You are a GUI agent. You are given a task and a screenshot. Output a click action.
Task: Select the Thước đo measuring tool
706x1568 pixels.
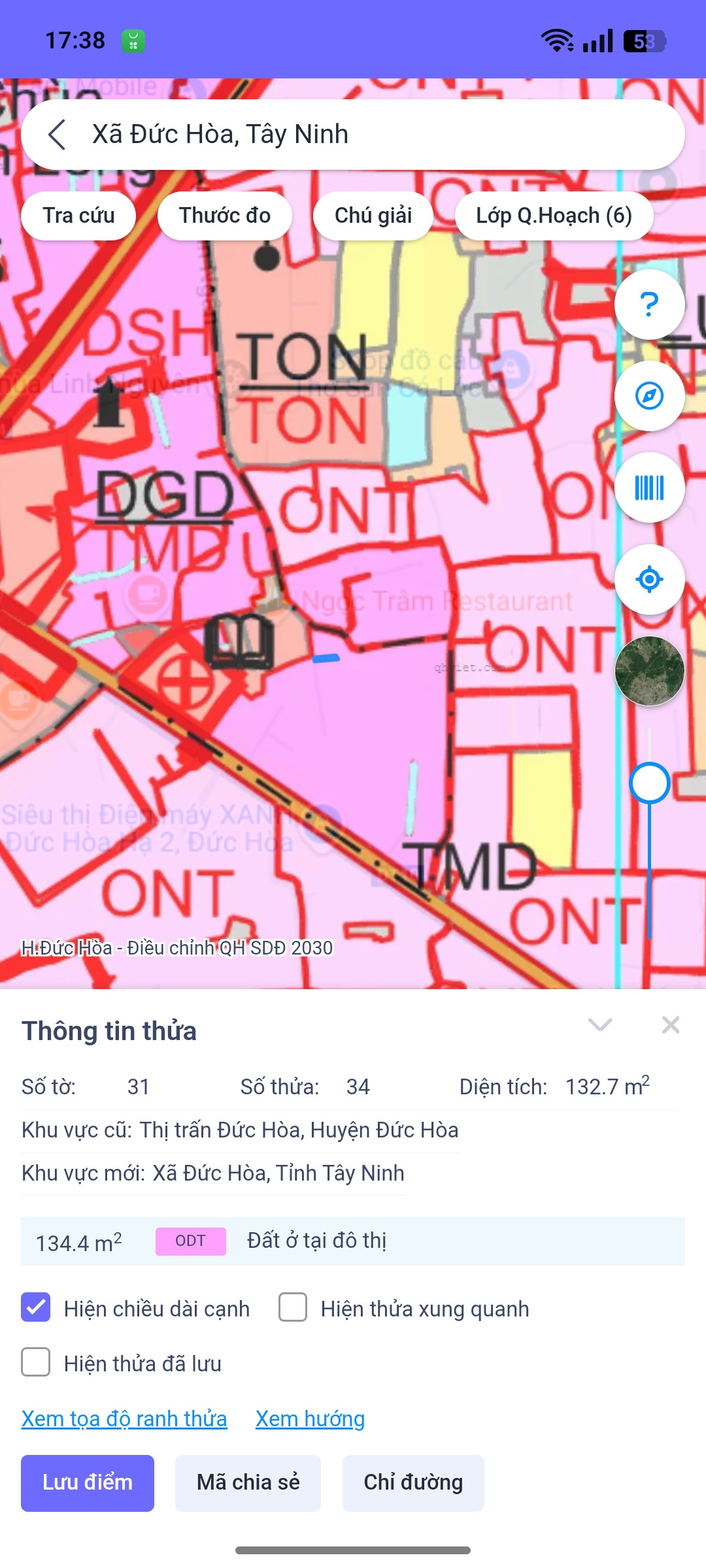point(224,216)
